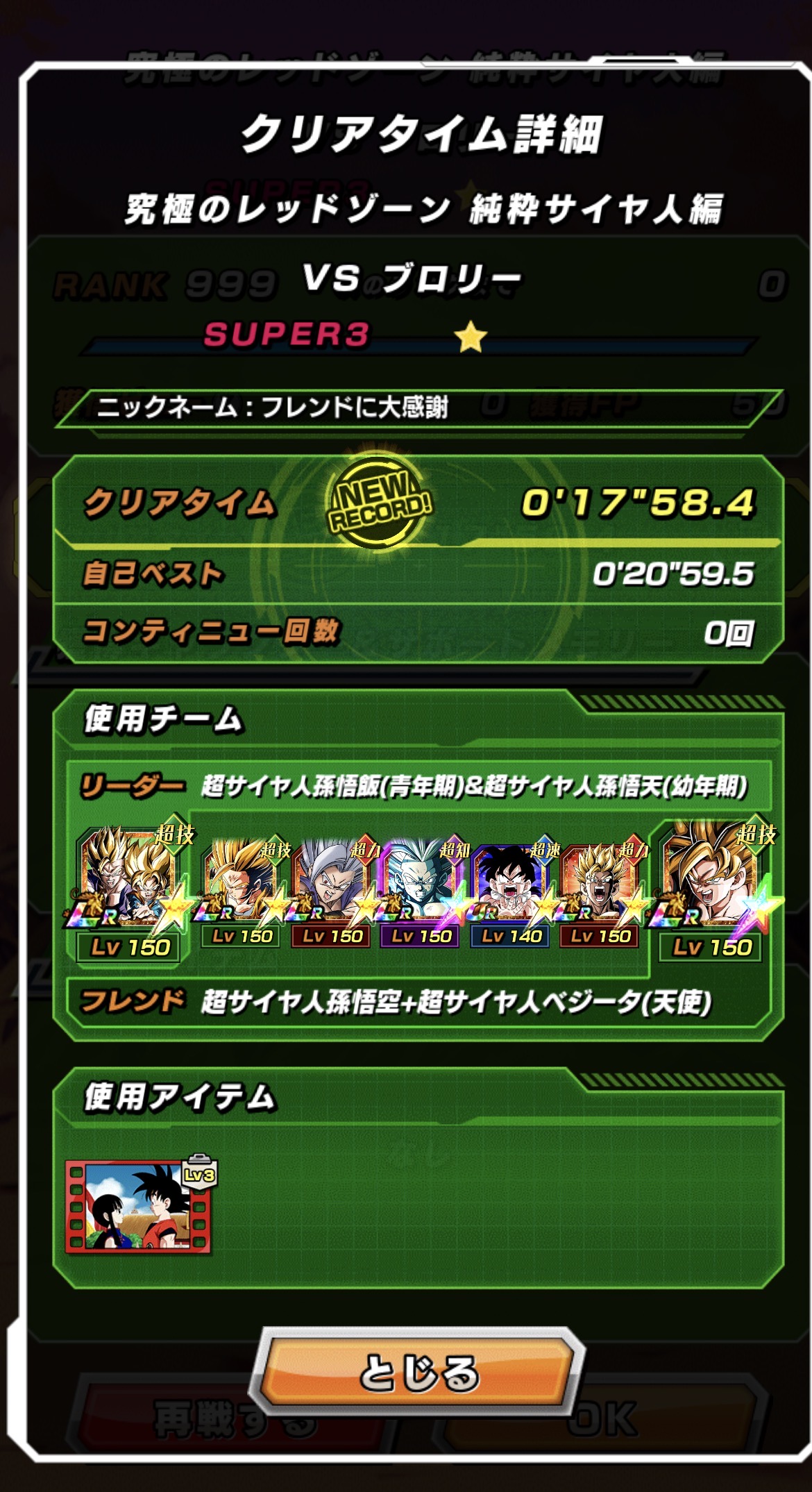This screenshot has width=812, height=1492.
Task: Open the friend Goku & Vegeta card
Action: 713,883
